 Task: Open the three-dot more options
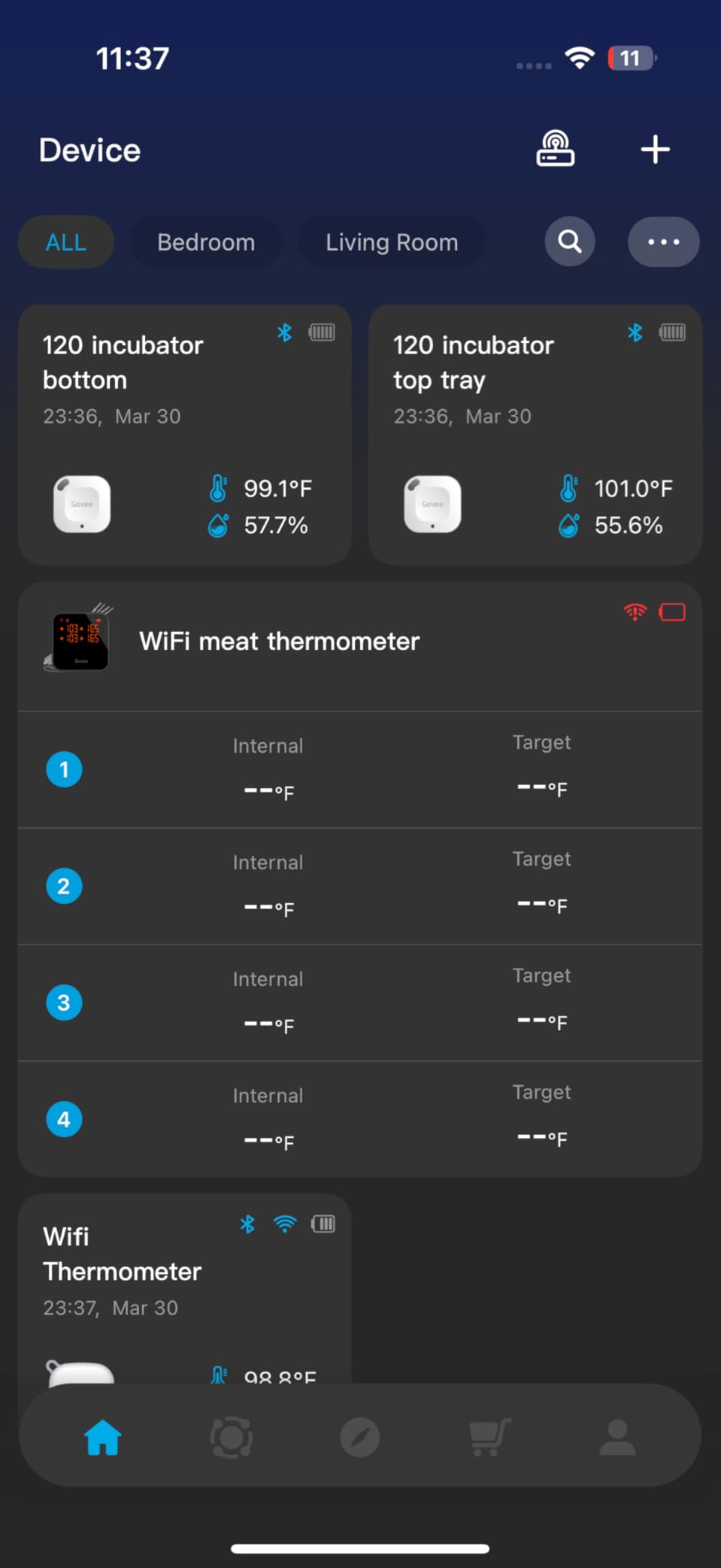663,242
